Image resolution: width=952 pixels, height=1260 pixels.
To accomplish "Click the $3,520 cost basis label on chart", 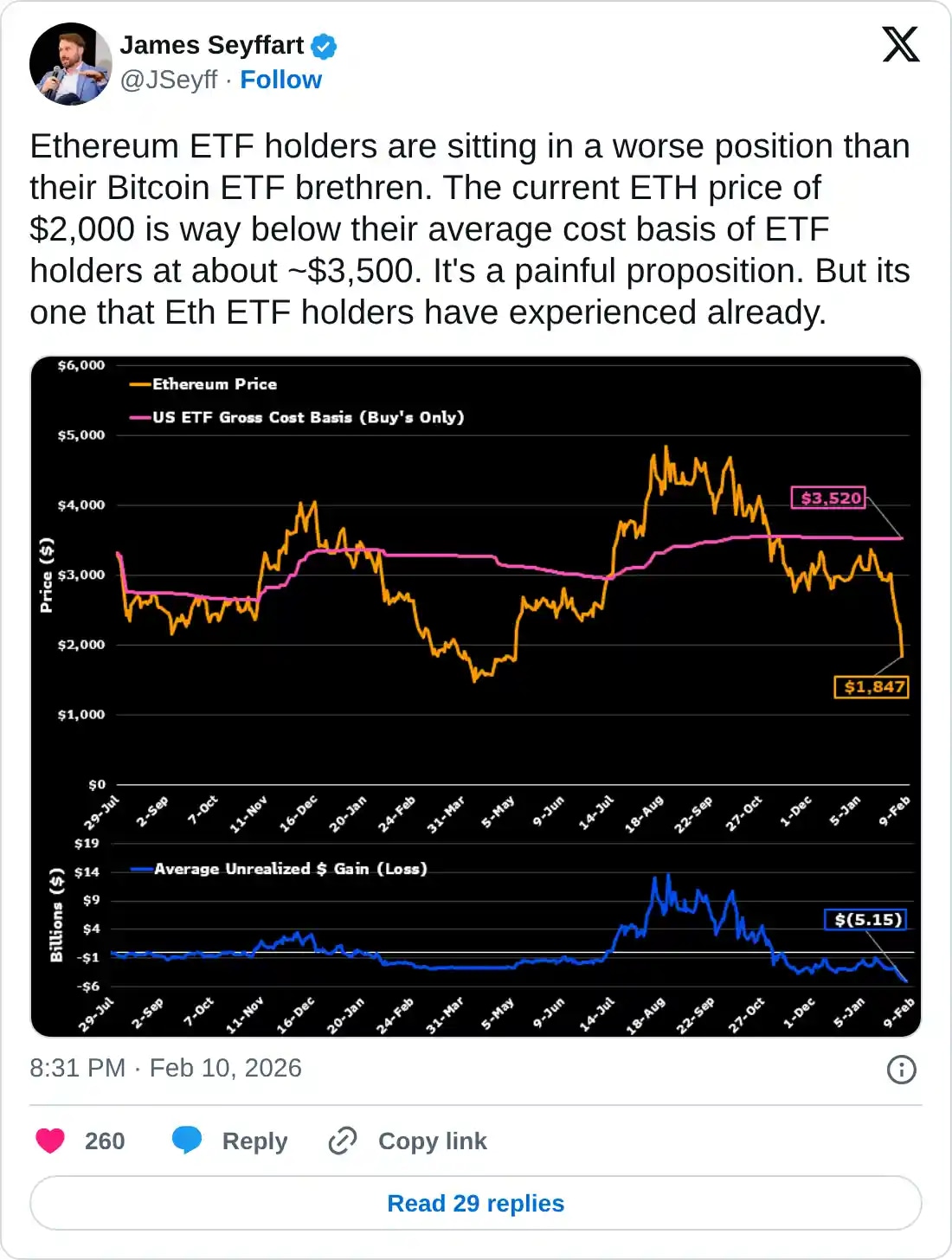I will pos(828,498).
